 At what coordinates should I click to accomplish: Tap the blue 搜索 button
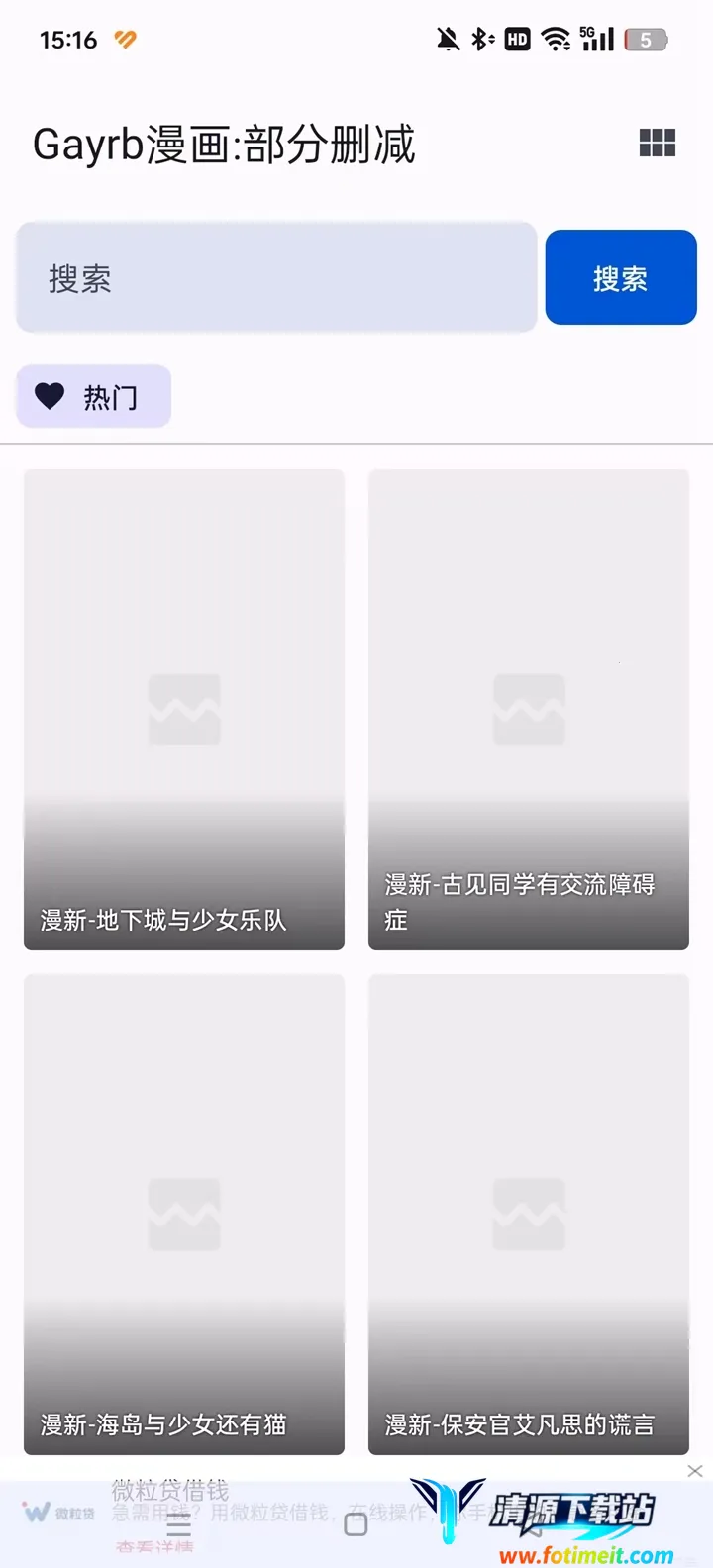click(x=621, y=278)
